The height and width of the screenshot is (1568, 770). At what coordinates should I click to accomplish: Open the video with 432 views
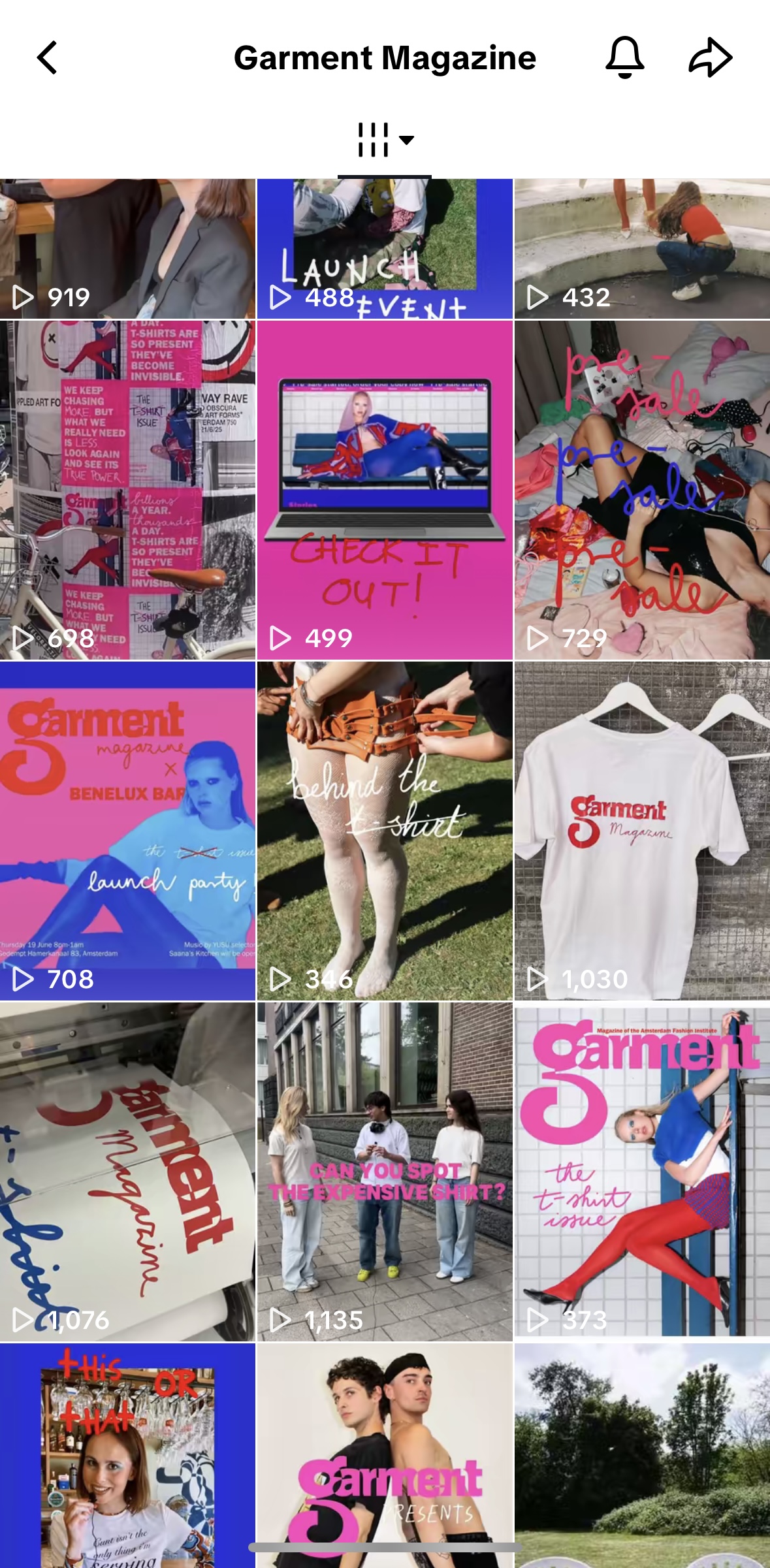click(642, 249)
